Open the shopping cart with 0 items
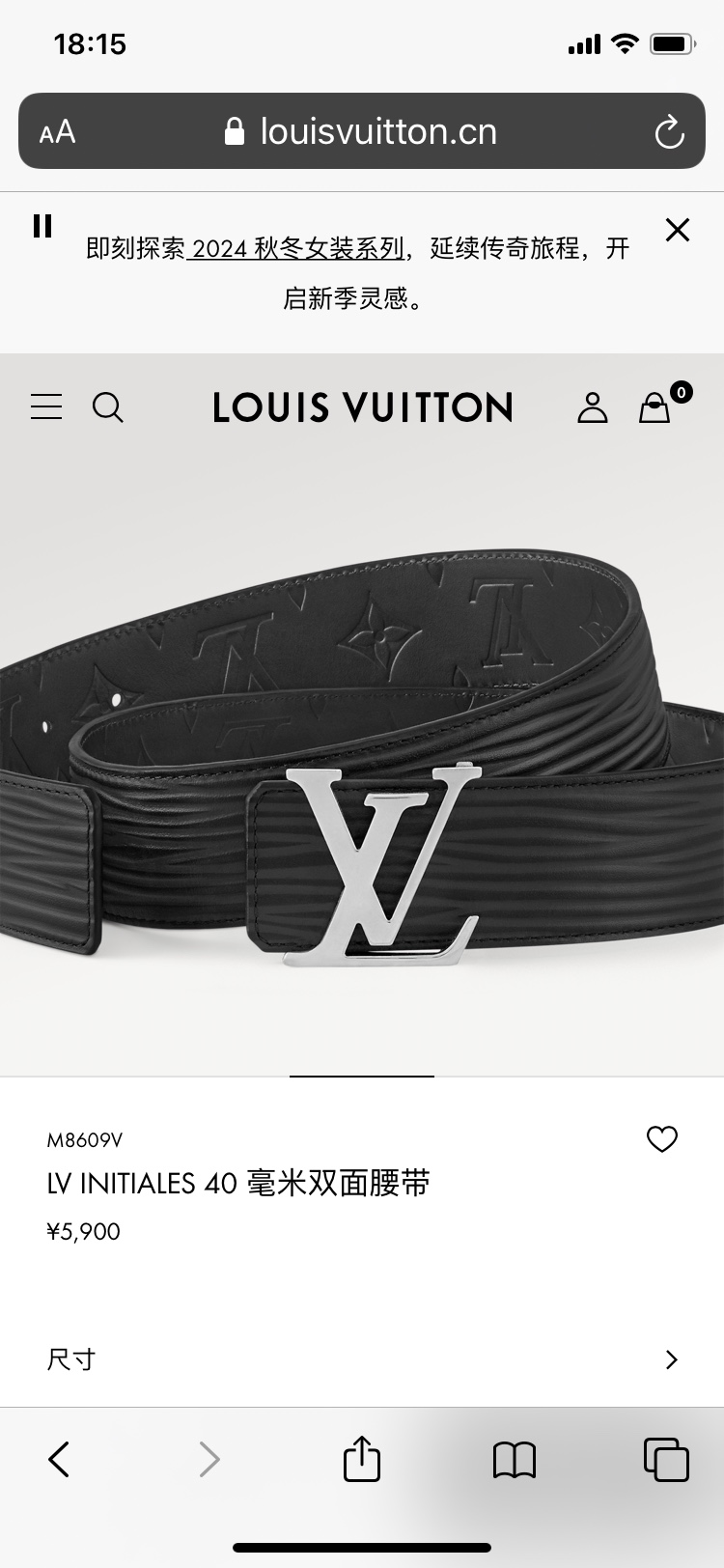This screenshot has height=1568, width=724. 656,407
